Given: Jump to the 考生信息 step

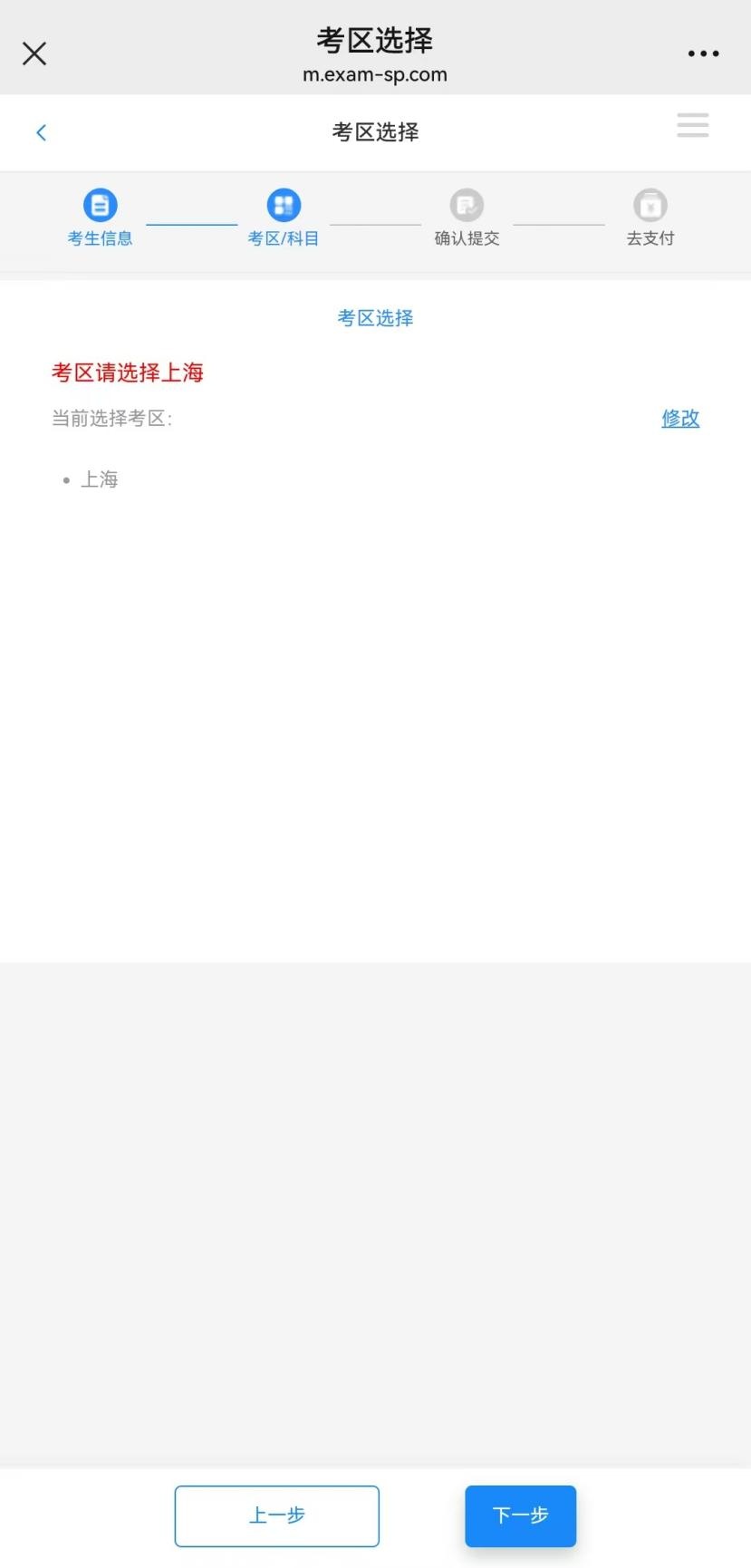Looking at the screenshot, I should [101, 217].
